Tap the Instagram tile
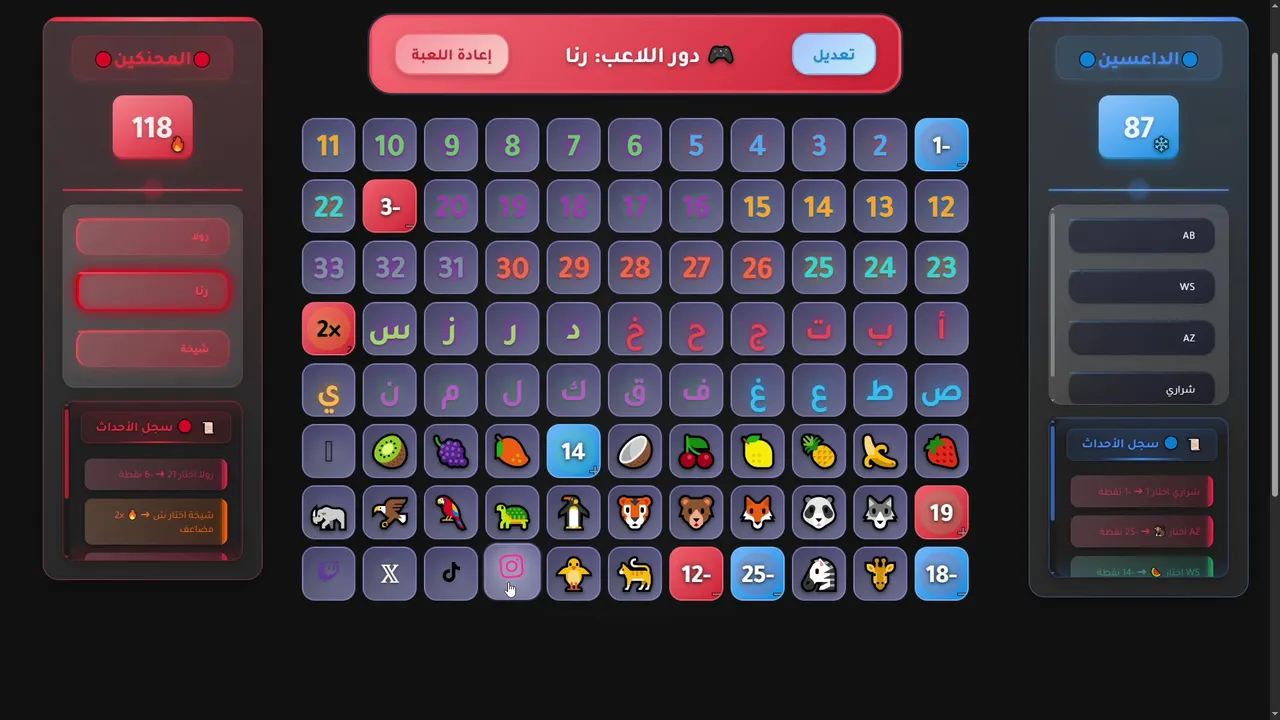Screen dimensions: 1280x720 [x=512, y=573]
